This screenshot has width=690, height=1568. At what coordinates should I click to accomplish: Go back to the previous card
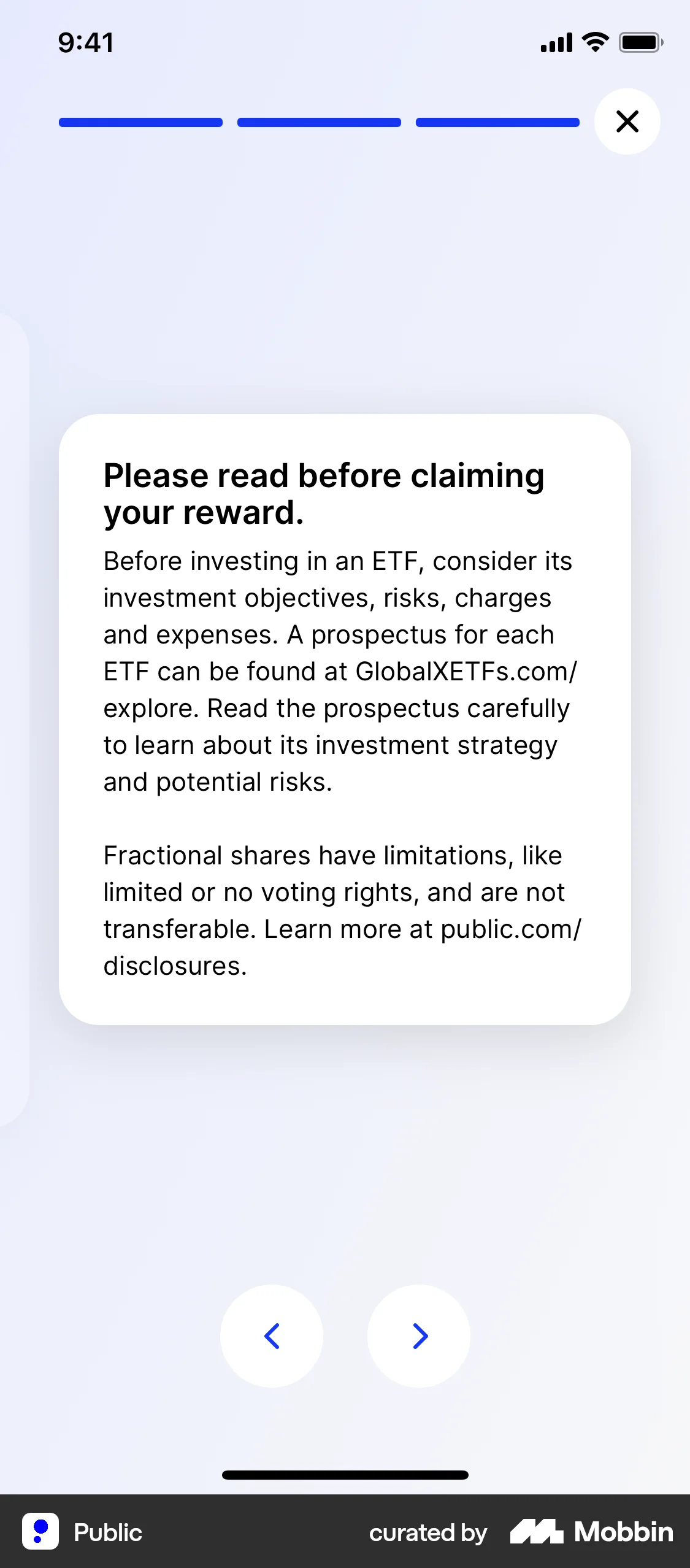click(272, 1335)
